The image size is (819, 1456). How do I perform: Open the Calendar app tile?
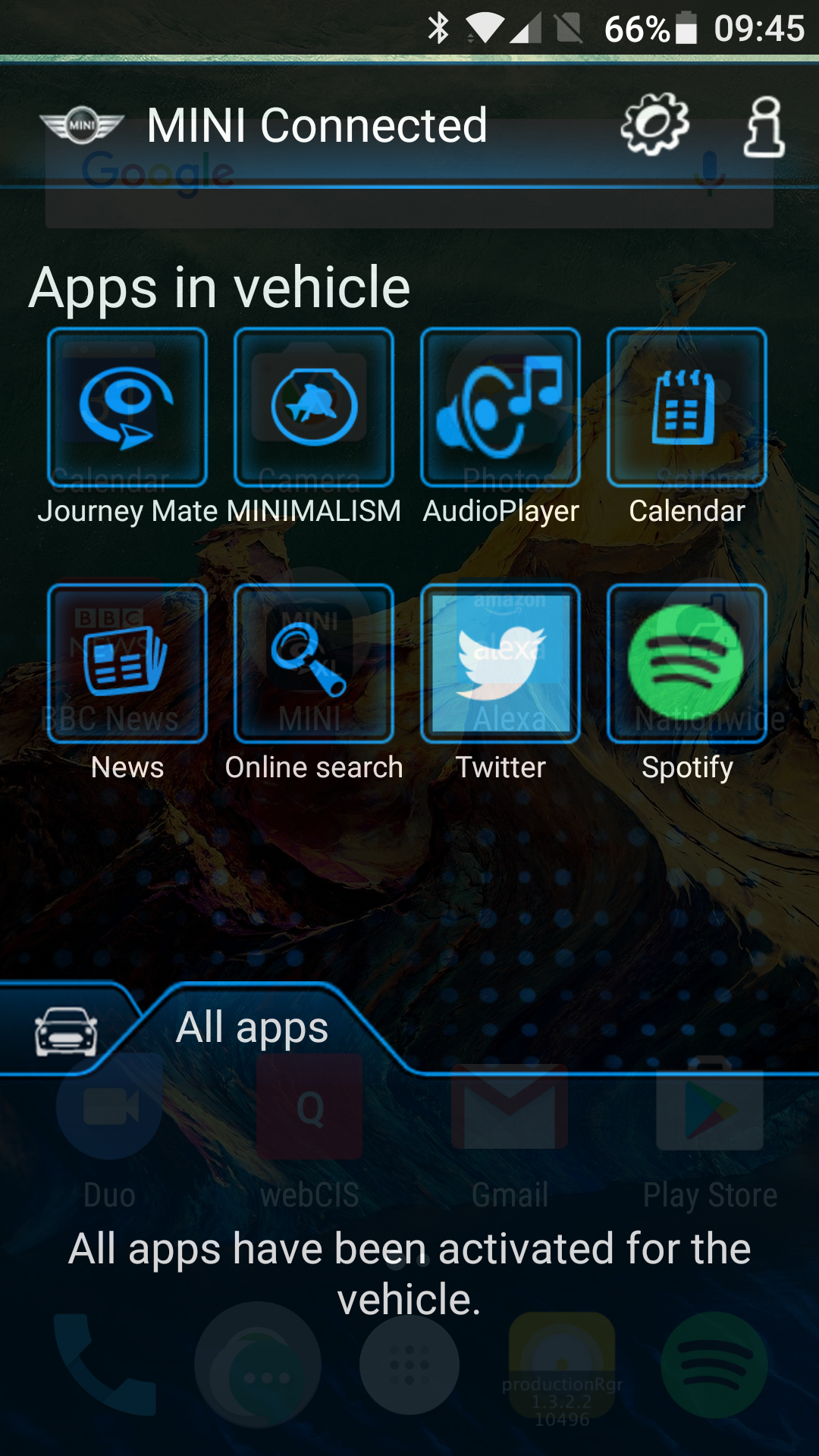687,407
